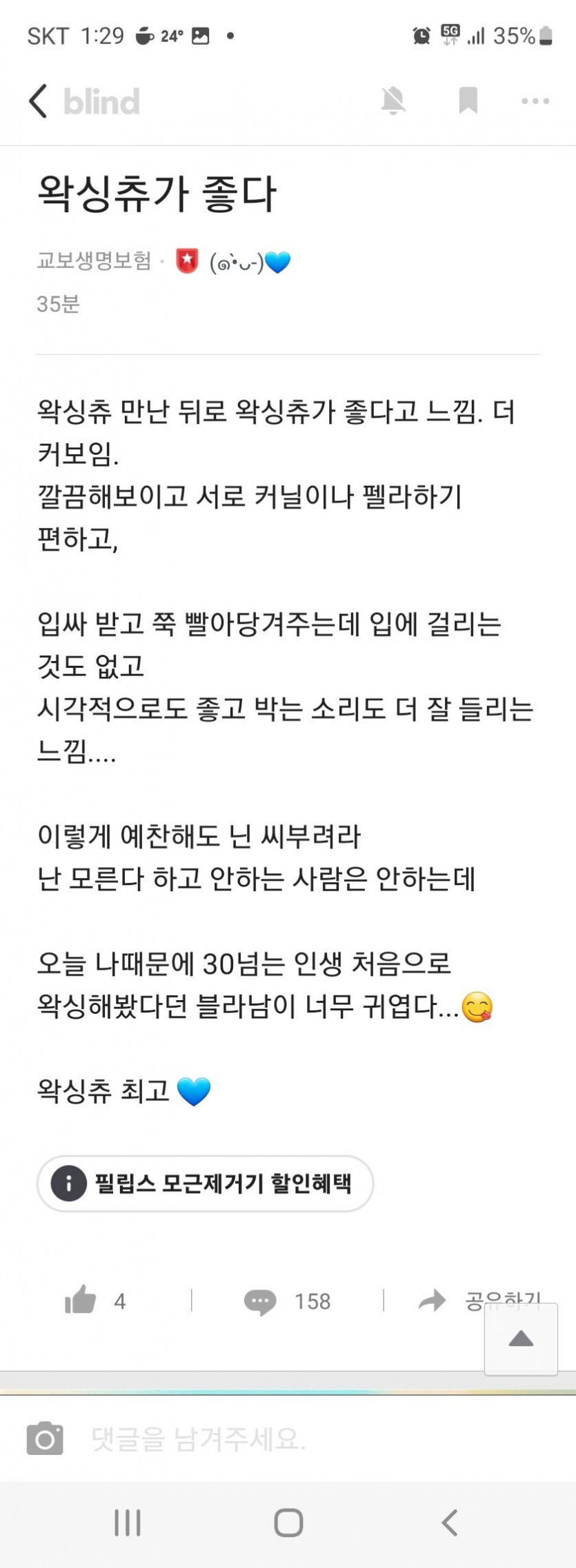Open the 필립스 모근제거기 할인혜택 chip
The width and height of the screenshot is (576, 1568).
pyautogui.click(x=205, y=1183)
